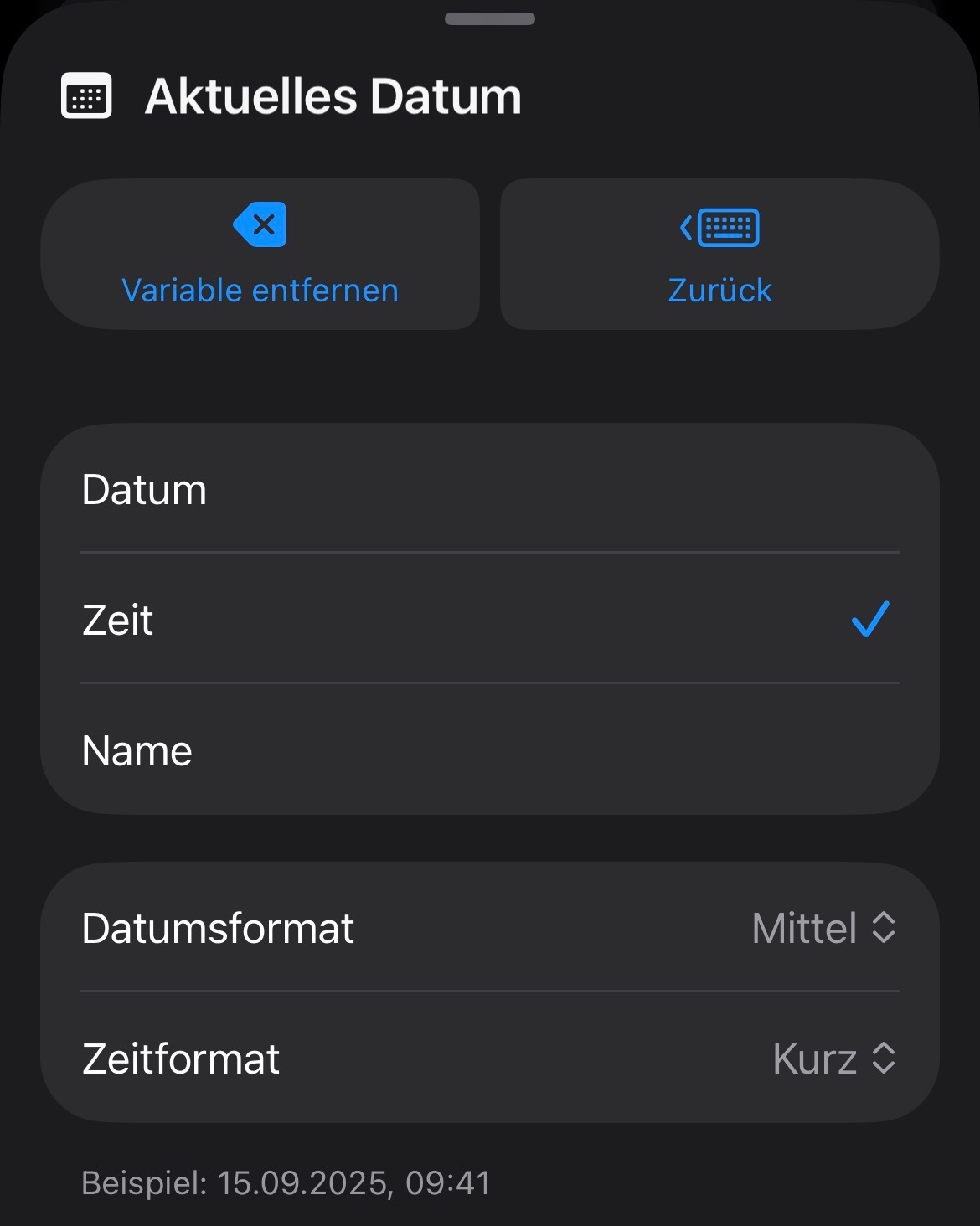Open the Datumsformat picker
Screen dimensions: 980x1226
[x=824, y=928]
